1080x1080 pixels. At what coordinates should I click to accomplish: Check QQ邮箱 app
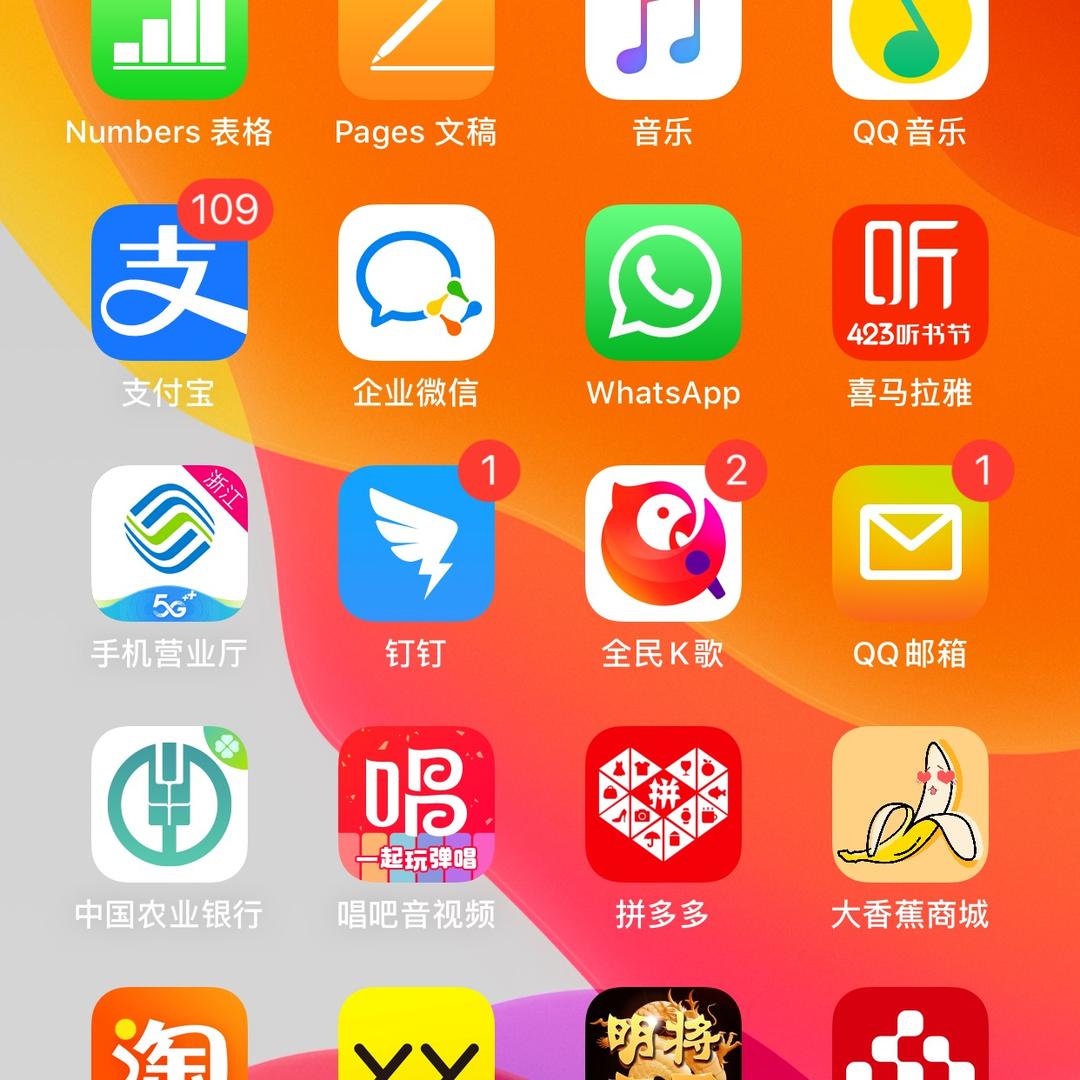click(x=910, y=543)
